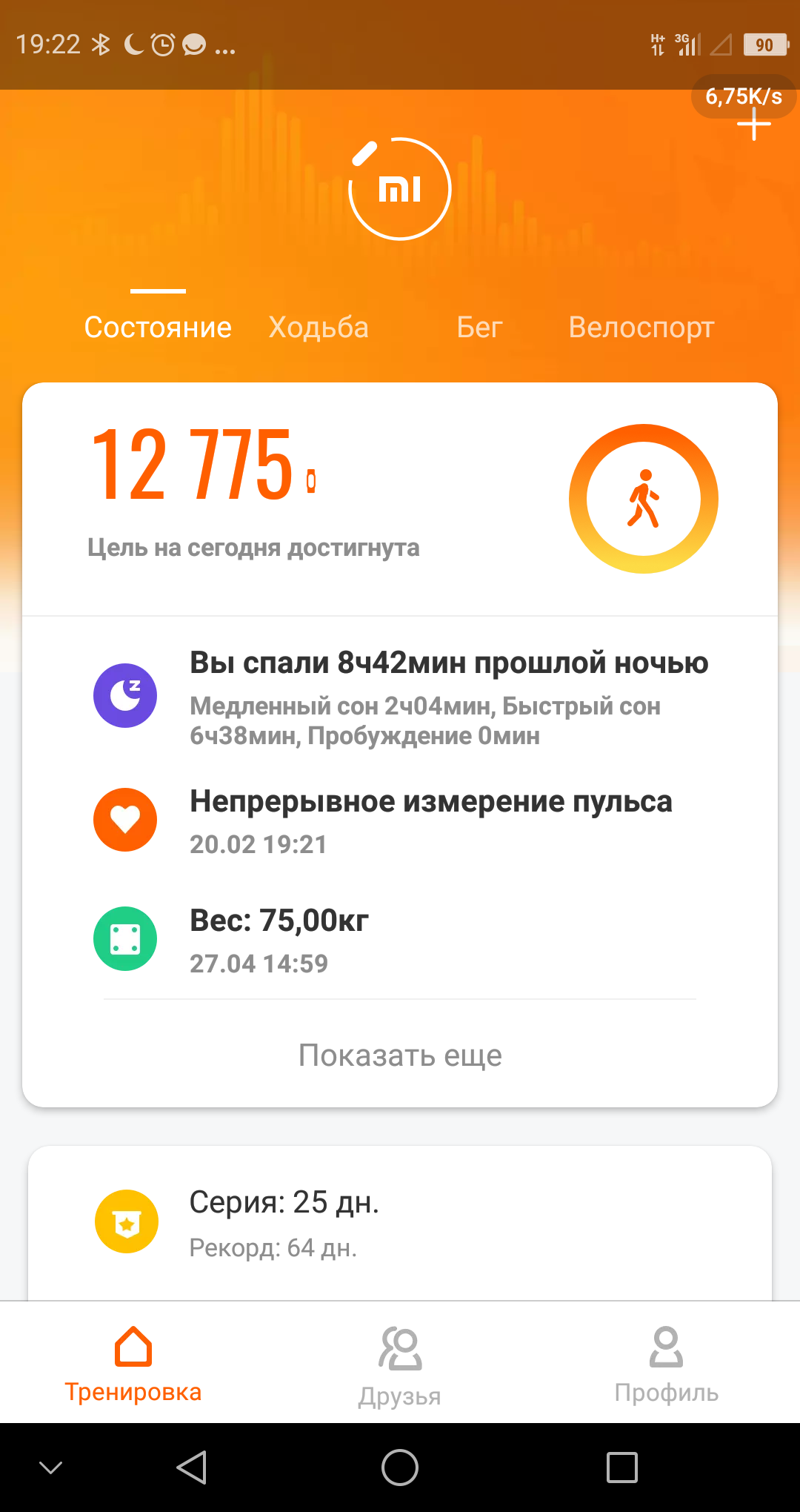800x1512 pixels.
Task: Open the Серия: 25 дн. streak card
Action: pyautogui.click(x=400, y=1221)
